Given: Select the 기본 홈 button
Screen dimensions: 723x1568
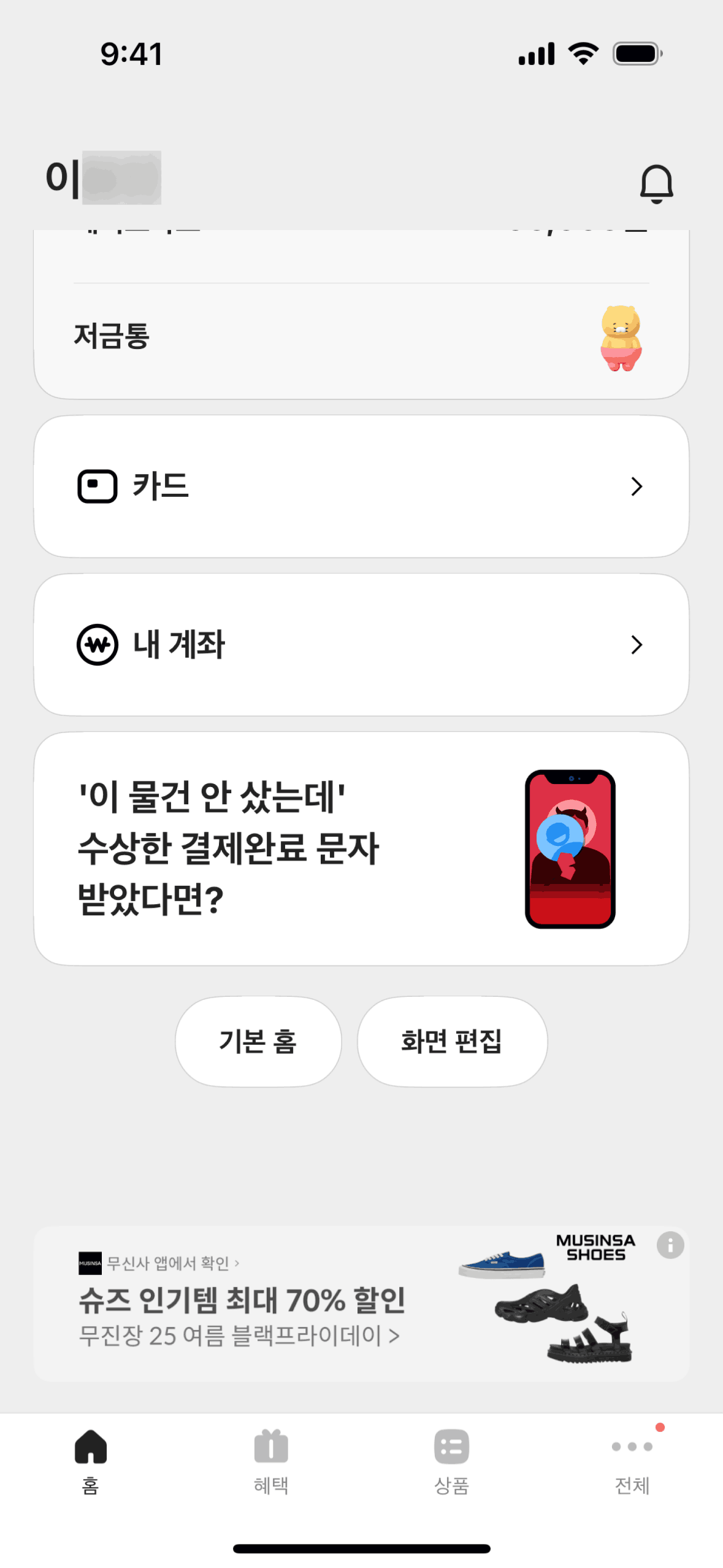Looking at the screenshot, I should [258, 1041].
